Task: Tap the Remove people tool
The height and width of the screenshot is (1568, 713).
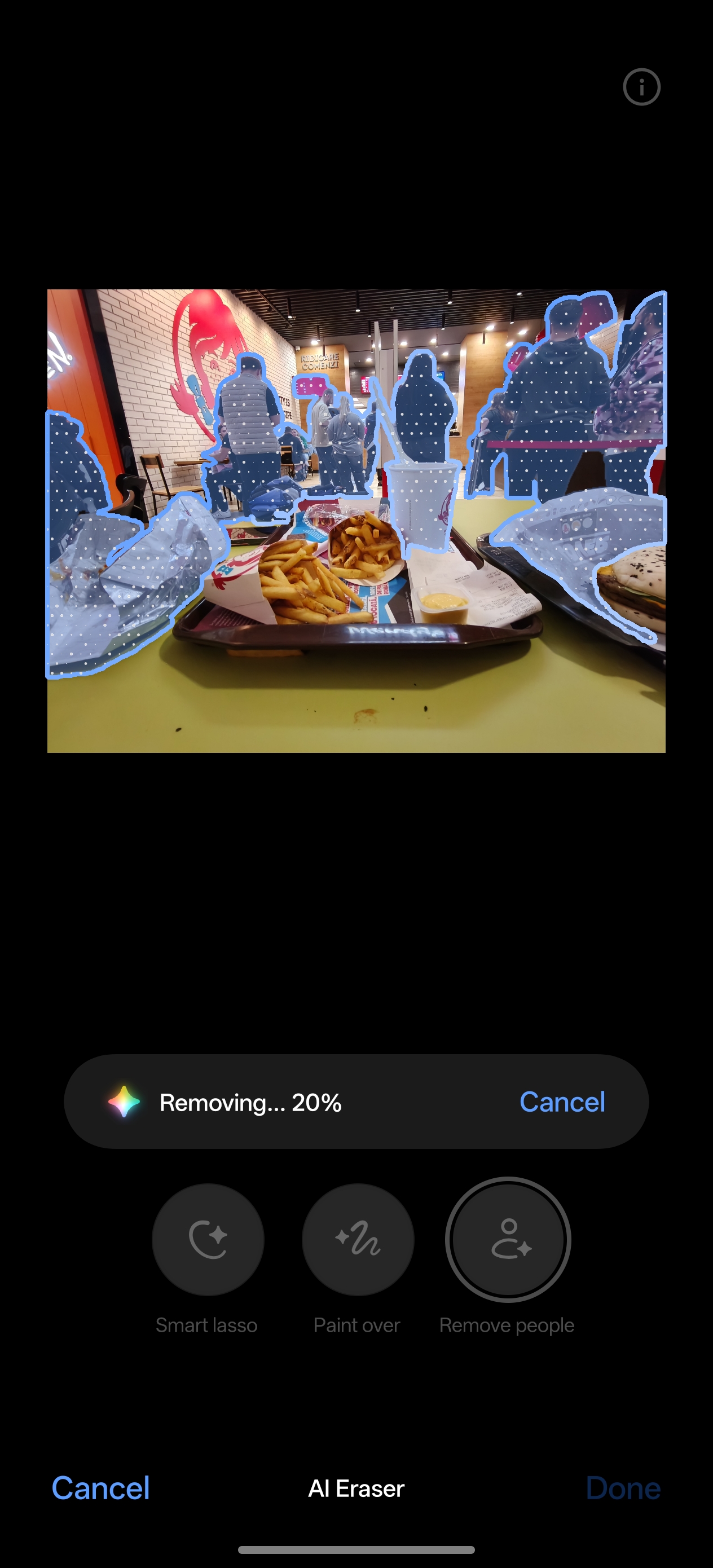Action: tap(508, 1239)
